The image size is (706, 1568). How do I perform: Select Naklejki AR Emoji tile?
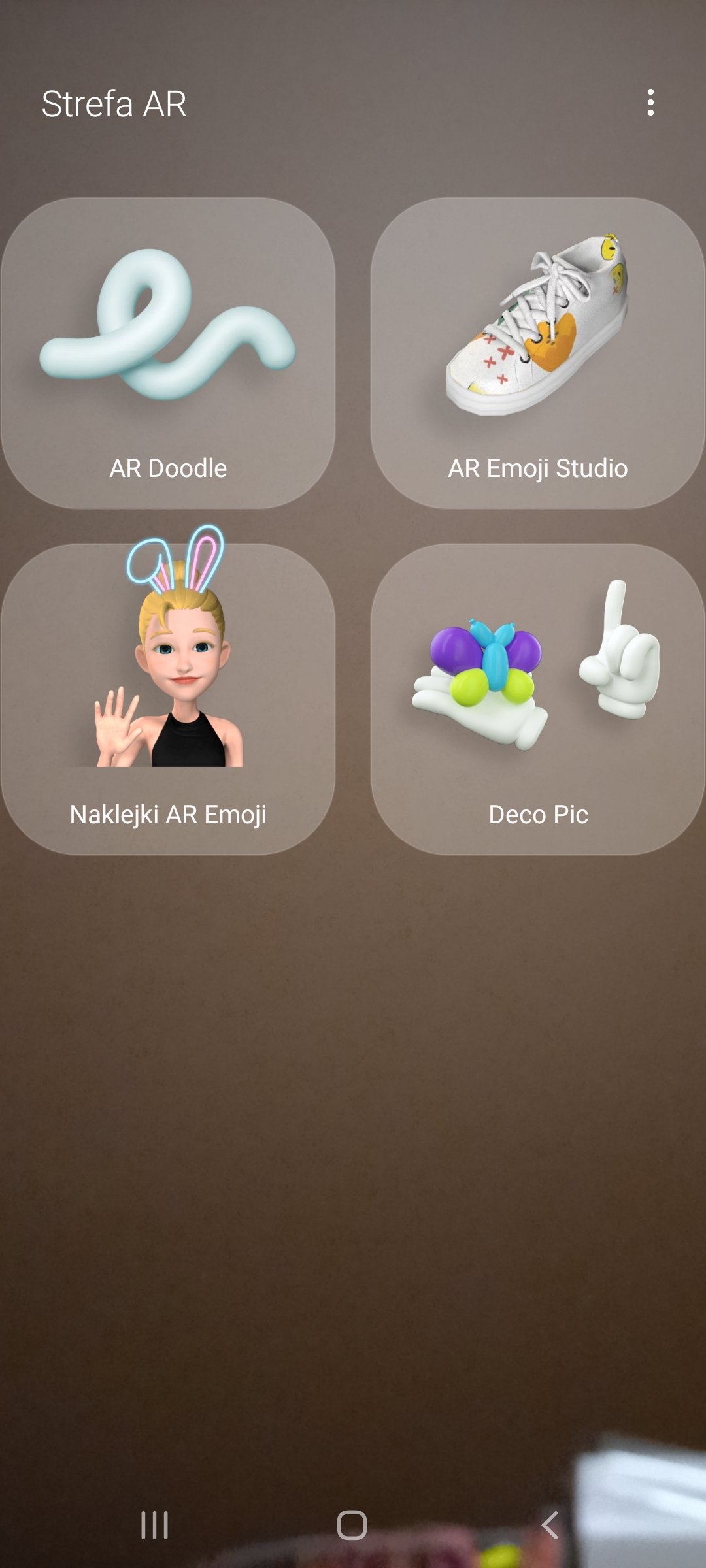pyautogui.click(x=168, y=698)
